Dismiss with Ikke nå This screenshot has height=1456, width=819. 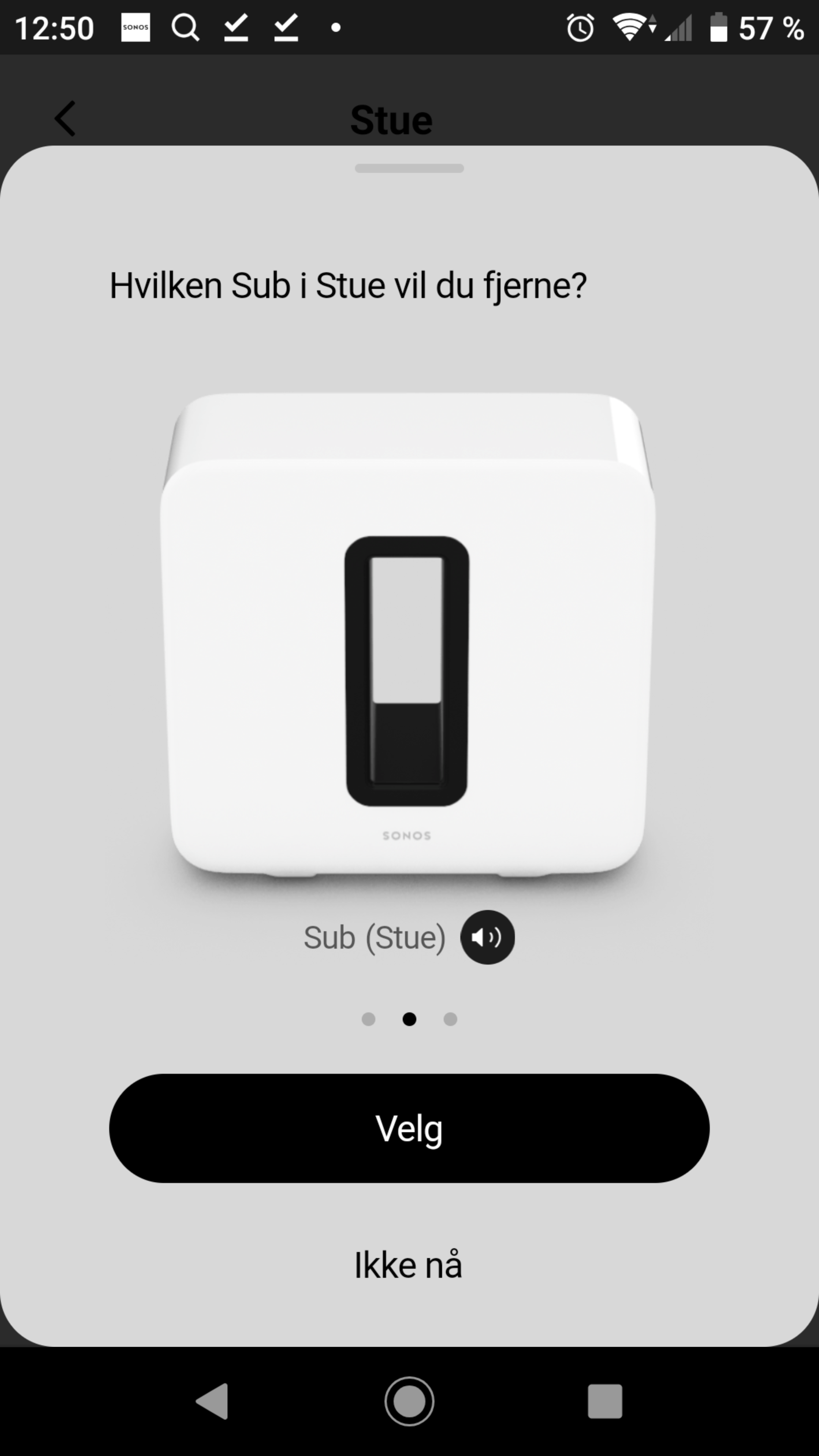[408, 1265]
